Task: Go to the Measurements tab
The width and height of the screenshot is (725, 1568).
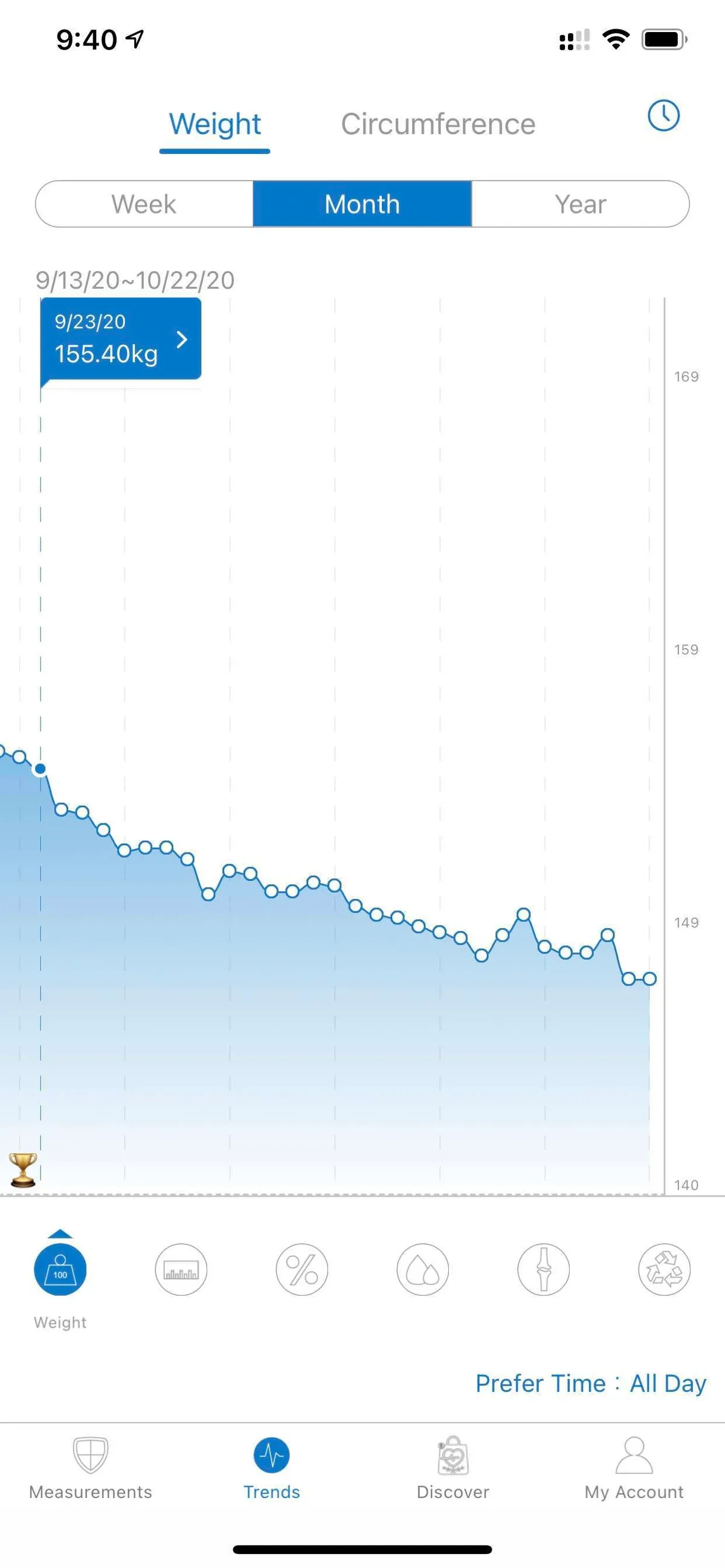Action: [90, 1468]
